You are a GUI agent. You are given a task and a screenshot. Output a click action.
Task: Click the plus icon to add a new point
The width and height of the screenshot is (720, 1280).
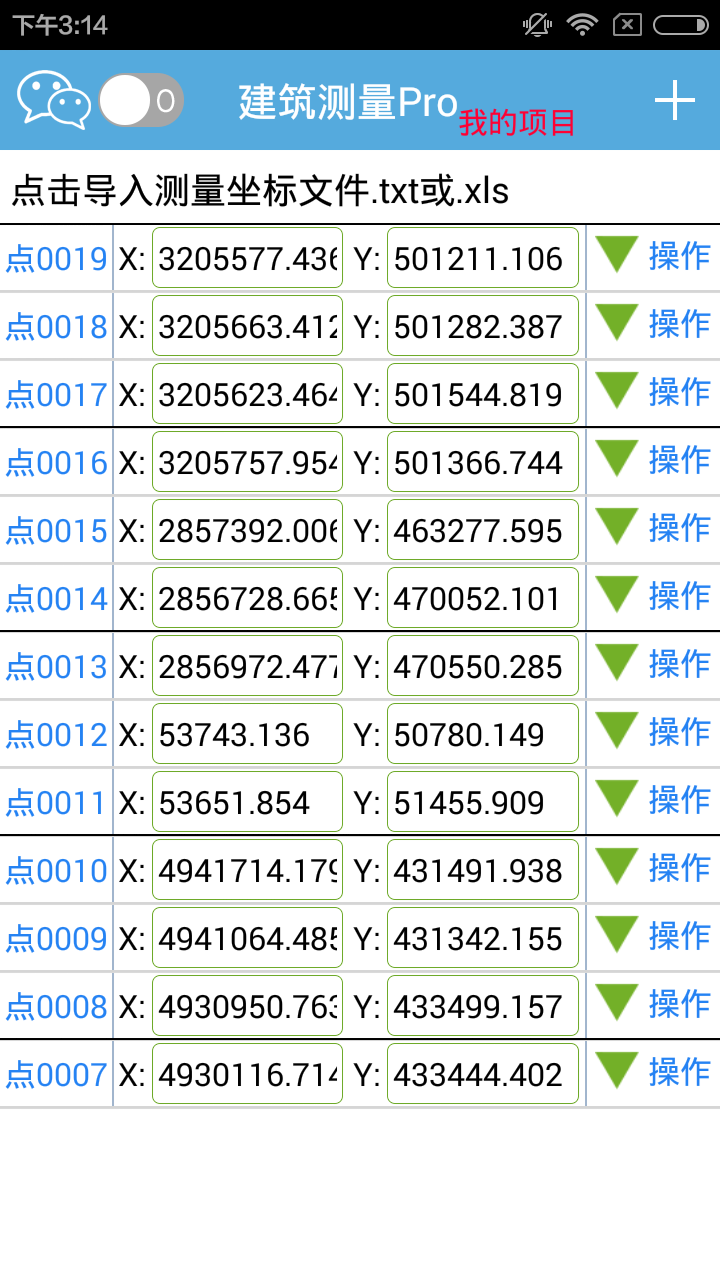coord(676,100)
